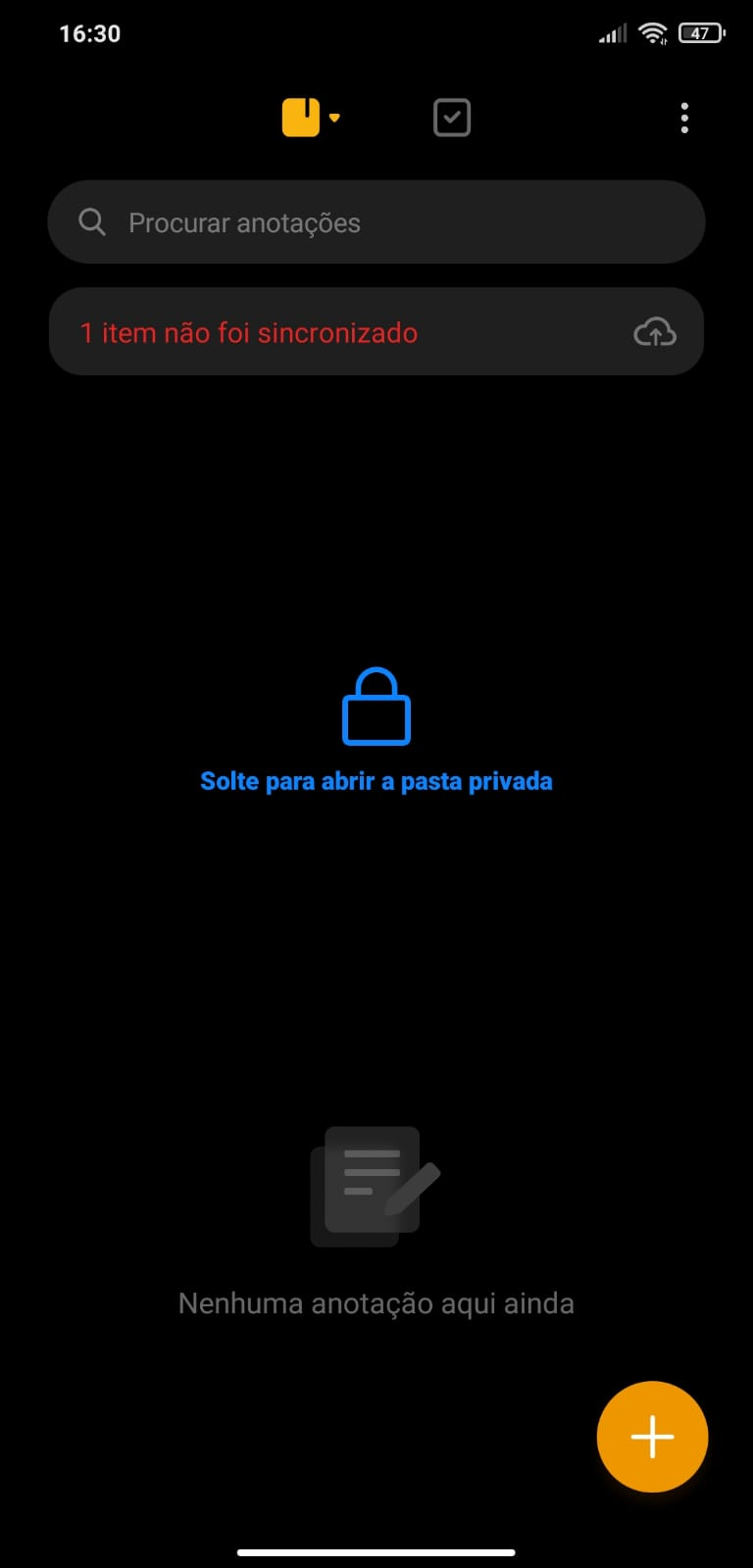This screenshot has height=1568, width=753.
Task: Open the unsynced item banner
Action: (376, 332)
